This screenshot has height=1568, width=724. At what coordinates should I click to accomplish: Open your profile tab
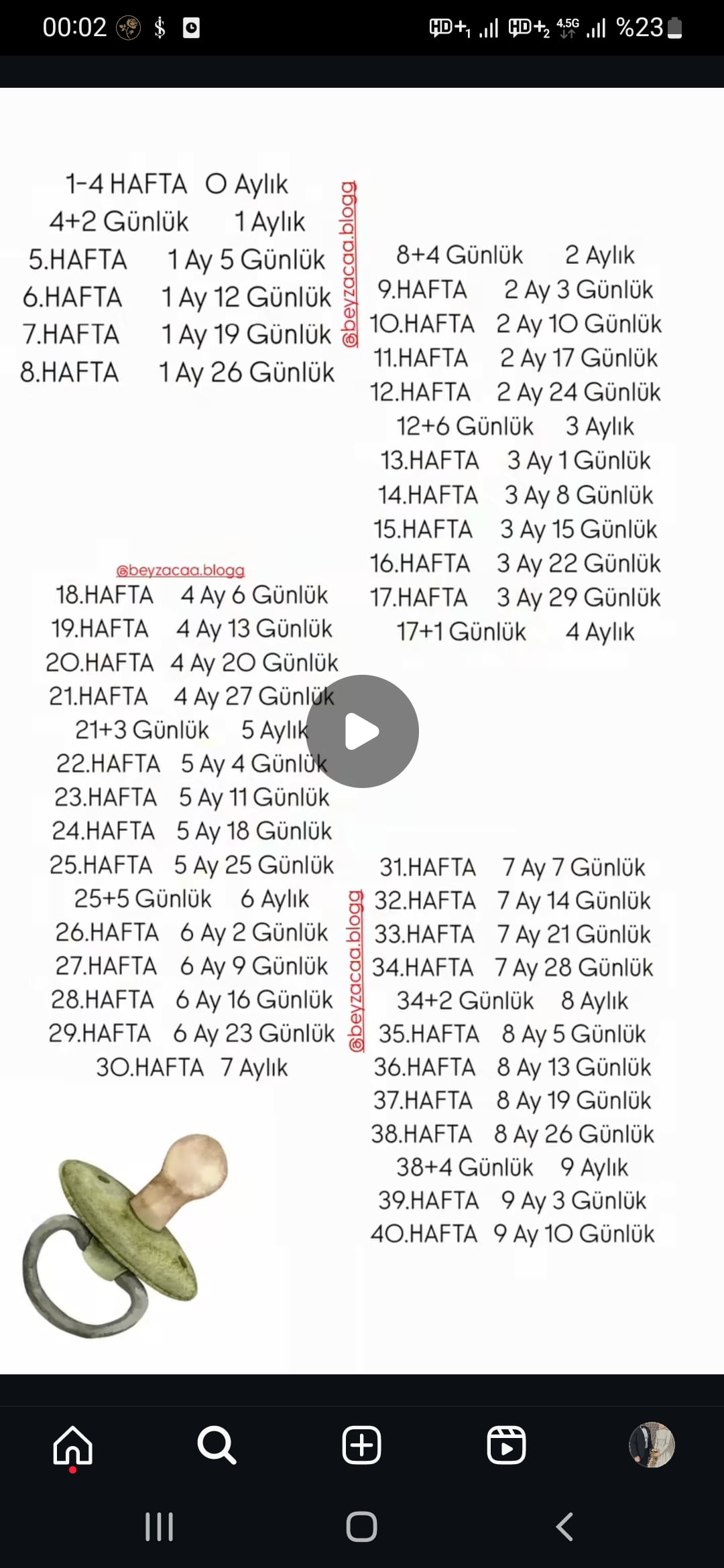coord(651,1445)
